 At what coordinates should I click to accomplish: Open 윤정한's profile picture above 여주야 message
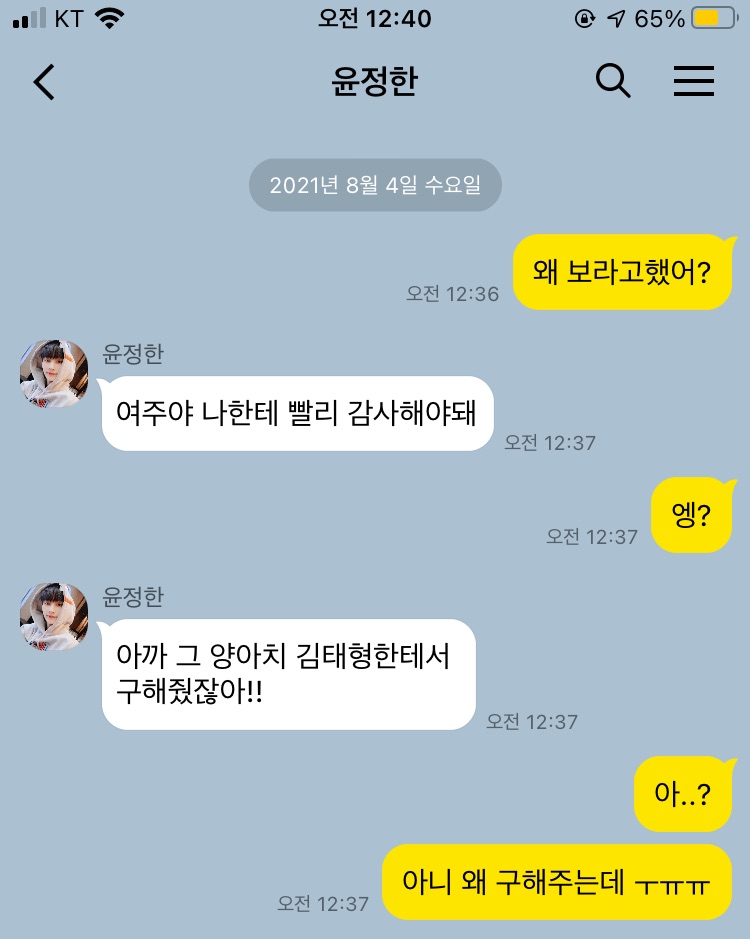click(x=54, y=374)
